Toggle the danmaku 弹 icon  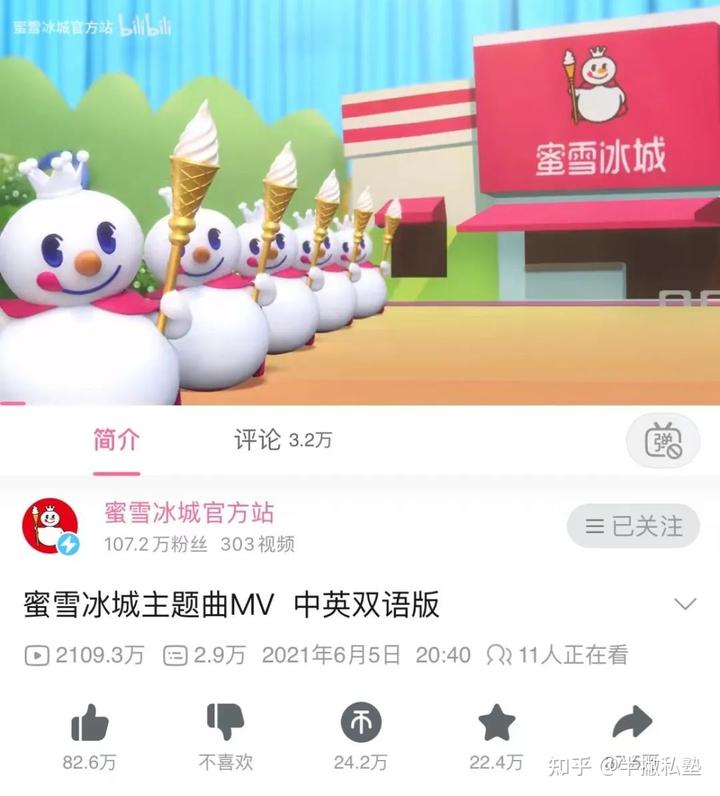point(662,441)
